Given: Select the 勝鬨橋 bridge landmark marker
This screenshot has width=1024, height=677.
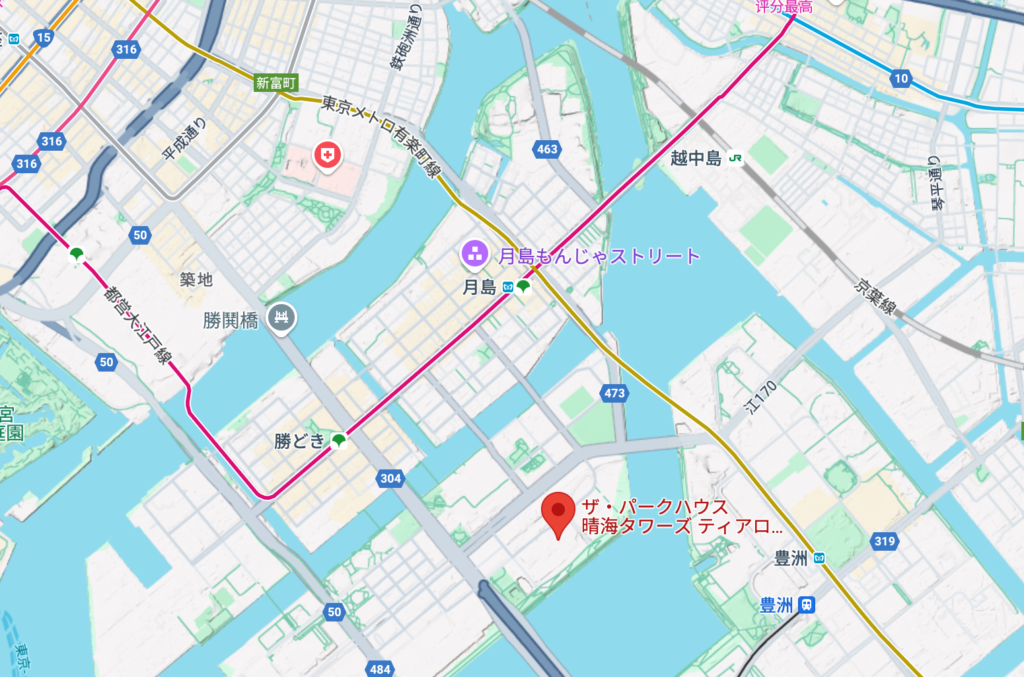Looking at the screenshot, I should point(283,318).
